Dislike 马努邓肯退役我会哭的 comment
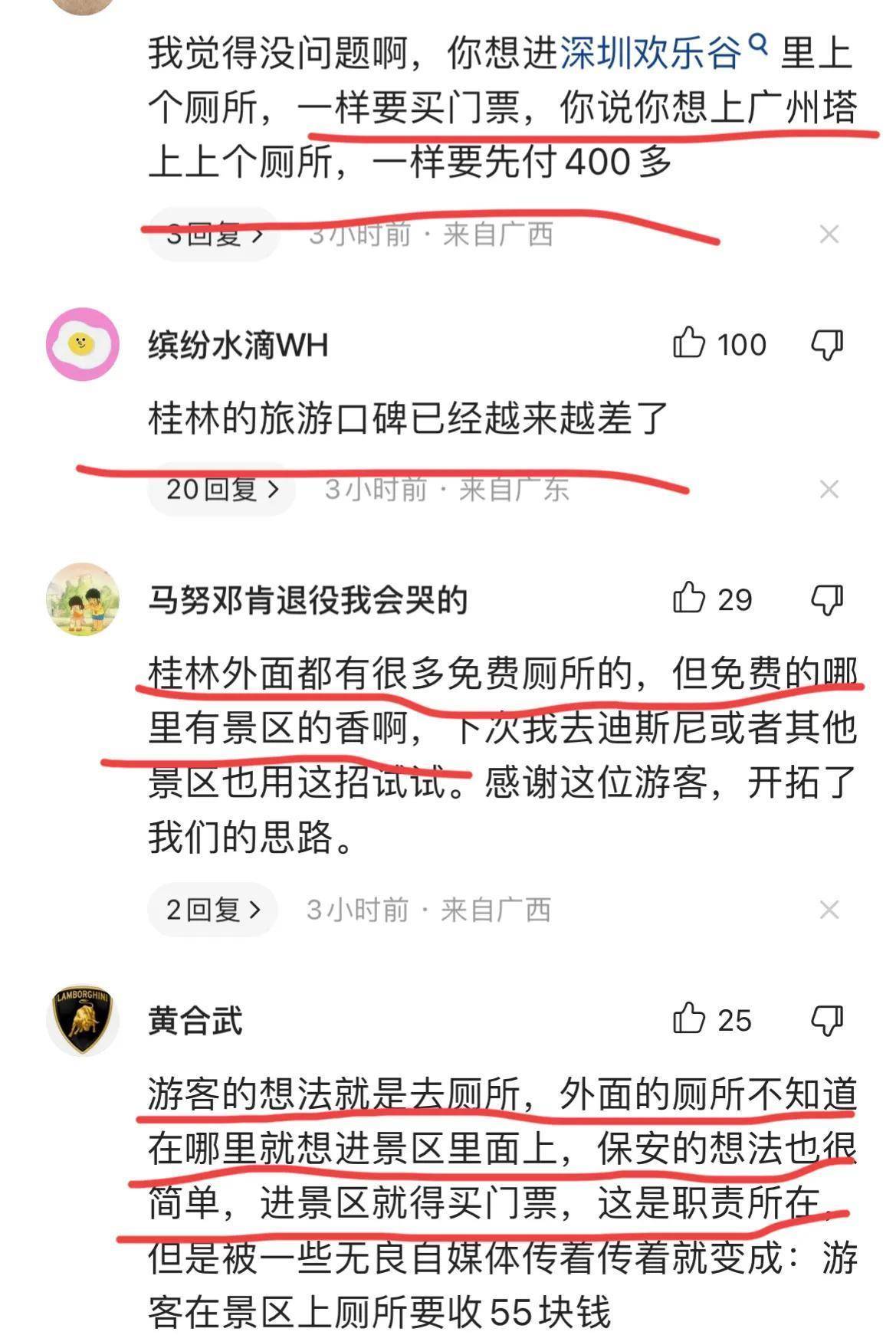 point(827,600)
